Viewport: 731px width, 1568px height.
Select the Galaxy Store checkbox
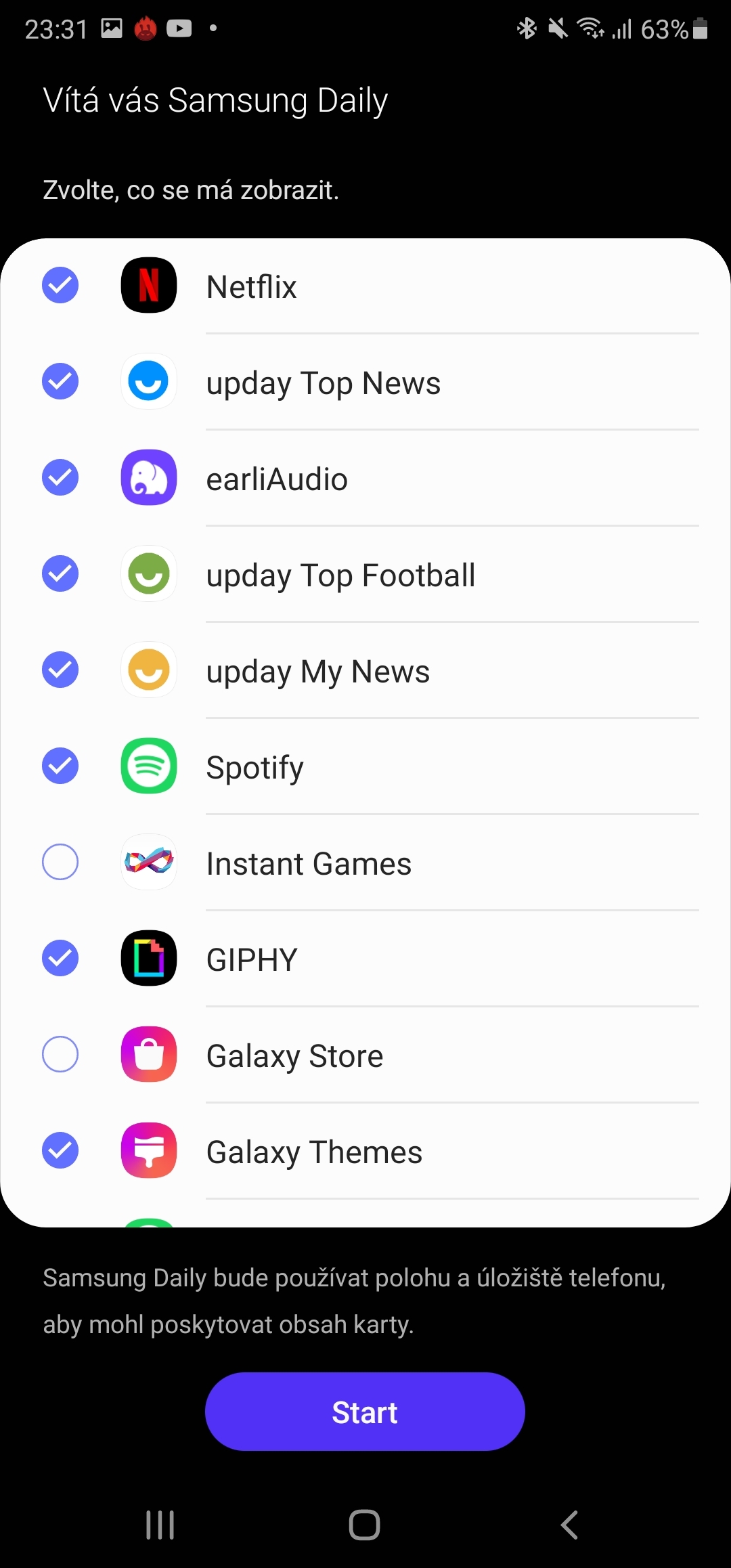pos(60,1054)
